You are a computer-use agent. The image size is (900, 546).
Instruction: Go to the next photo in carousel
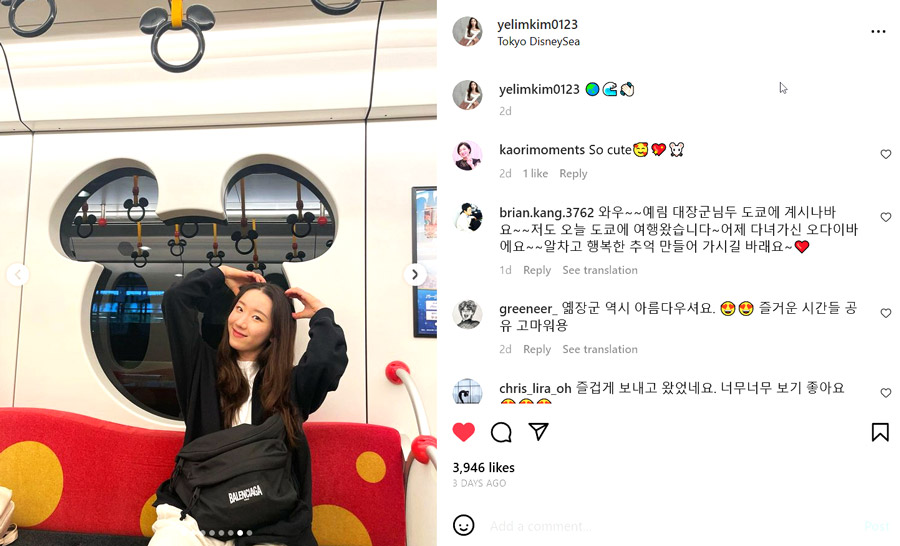pyautogui.click(x=416, y=275)
